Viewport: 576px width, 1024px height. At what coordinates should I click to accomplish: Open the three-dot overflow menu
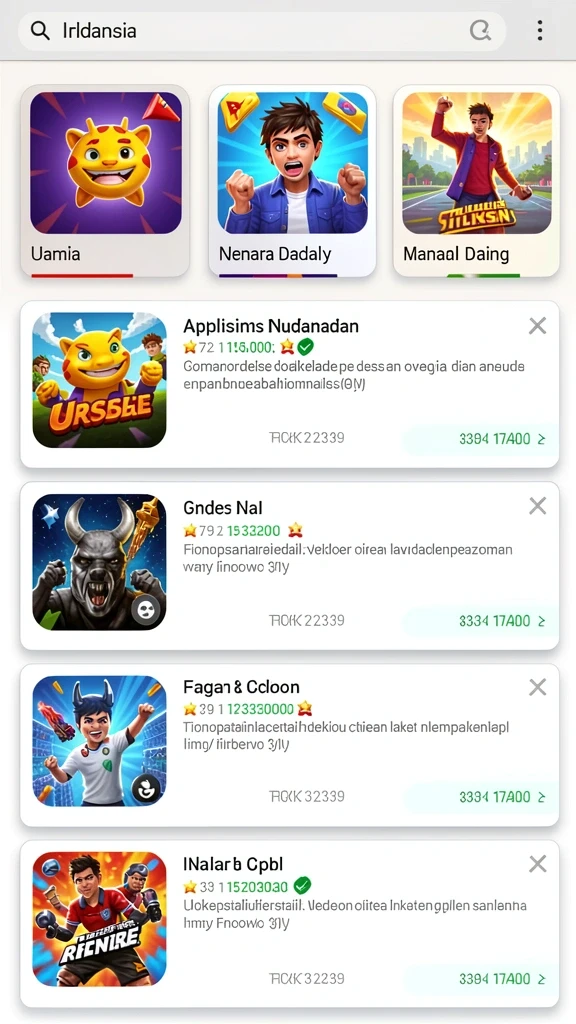(x=539, y=30)
